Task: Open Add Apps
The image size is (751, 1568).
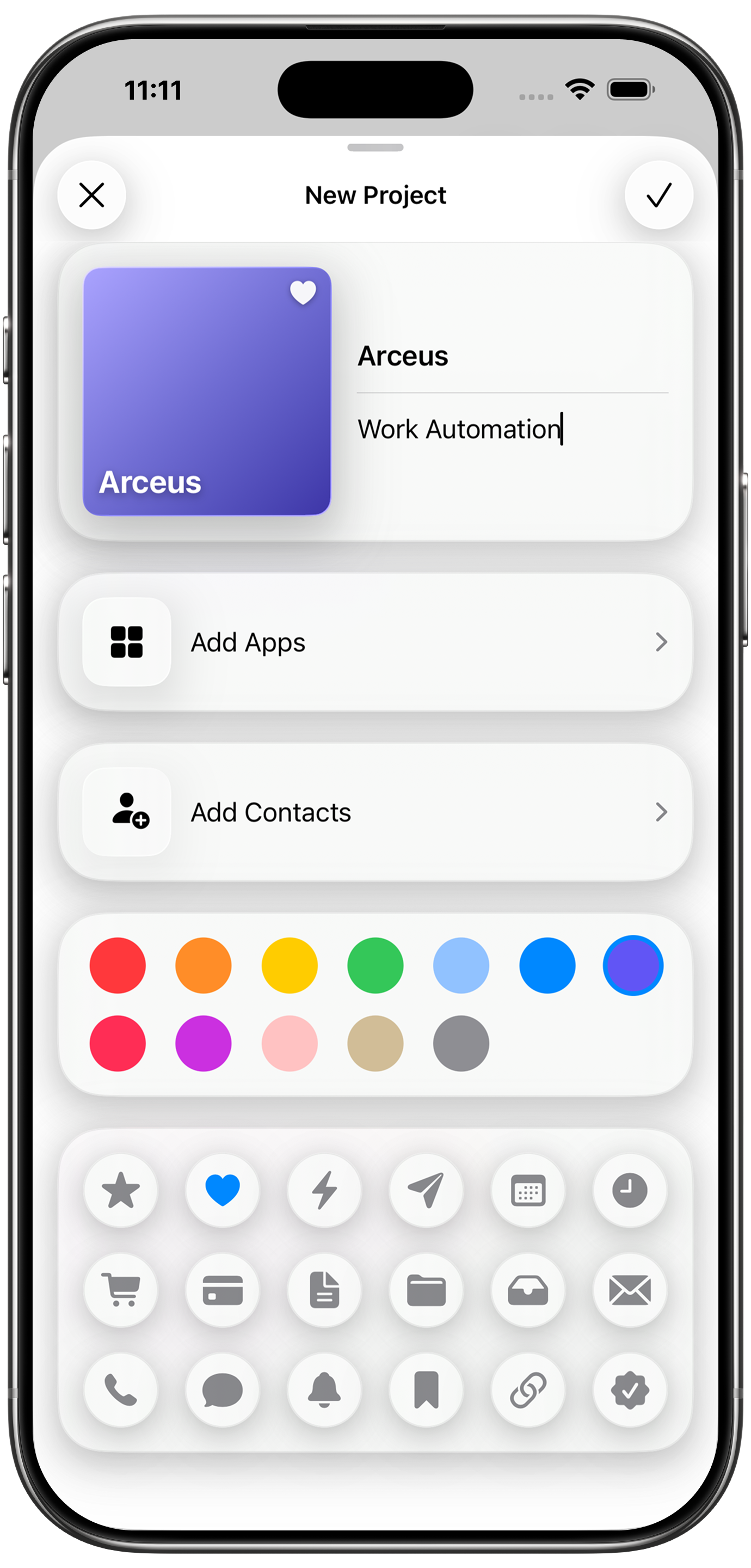Action: 375,642
